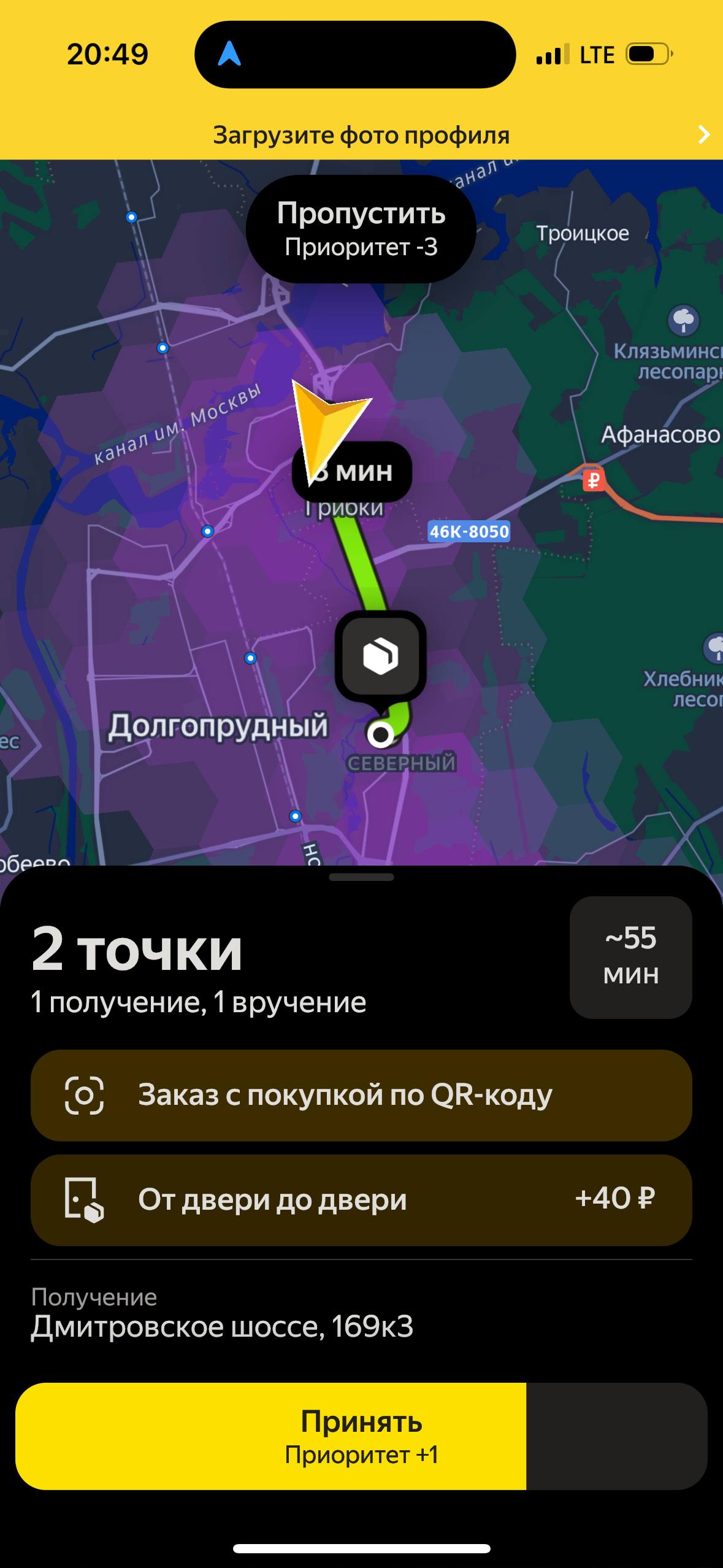Open the Заказ с покупкой по QR-коду row
The height and width of the screenshot is (1568, 723).
click(361, 1095)
